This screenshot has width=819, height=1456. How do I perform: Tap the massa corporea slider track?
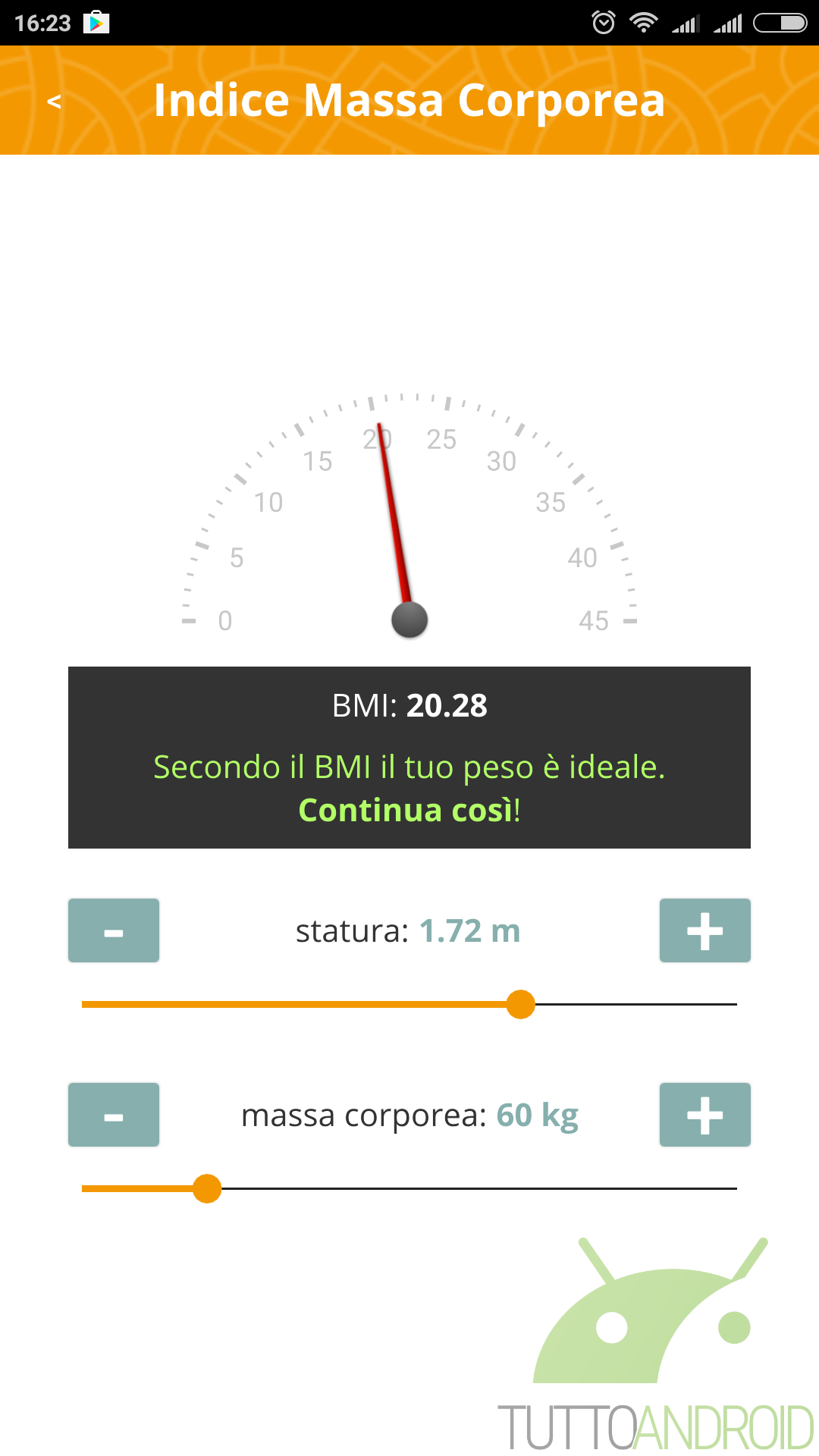409,1188
